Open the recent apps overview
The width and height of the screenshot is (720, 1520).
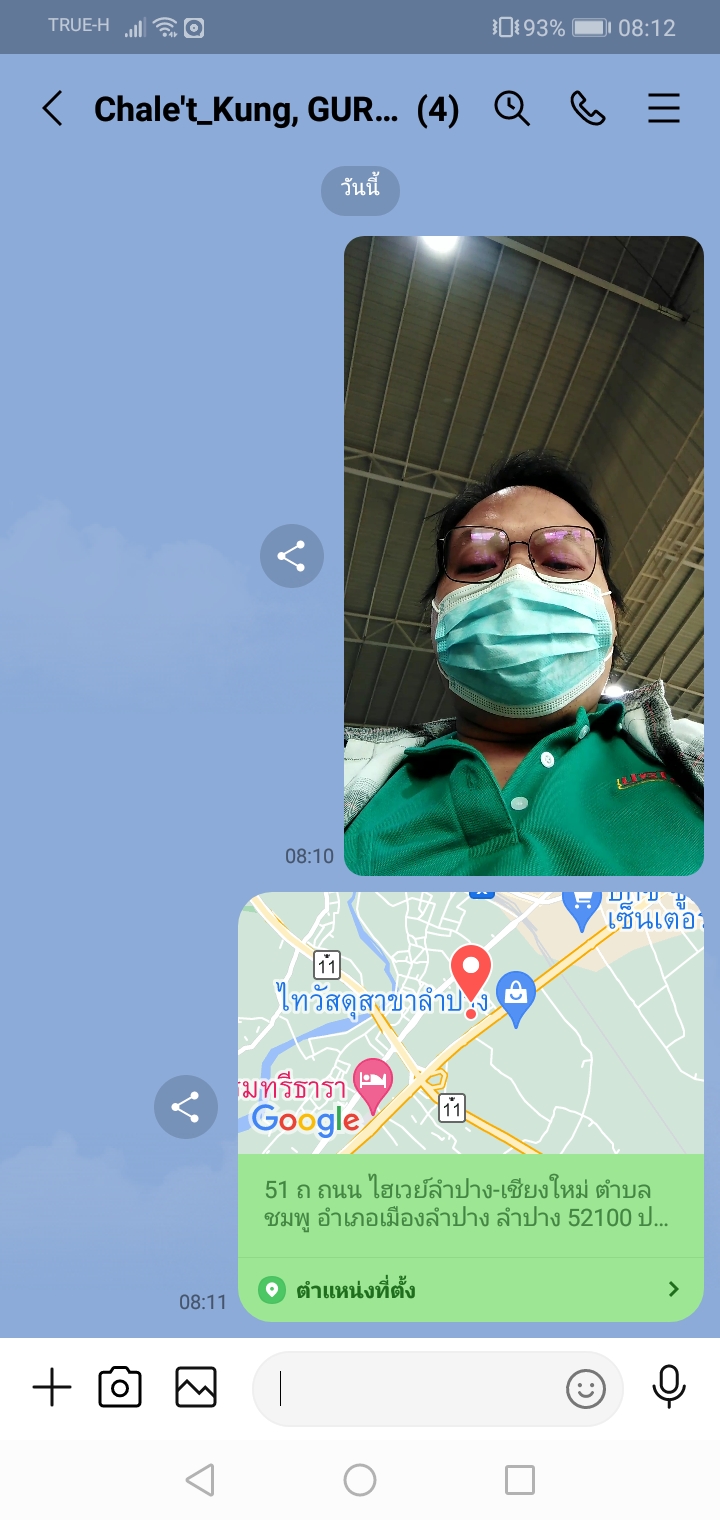520,1480
